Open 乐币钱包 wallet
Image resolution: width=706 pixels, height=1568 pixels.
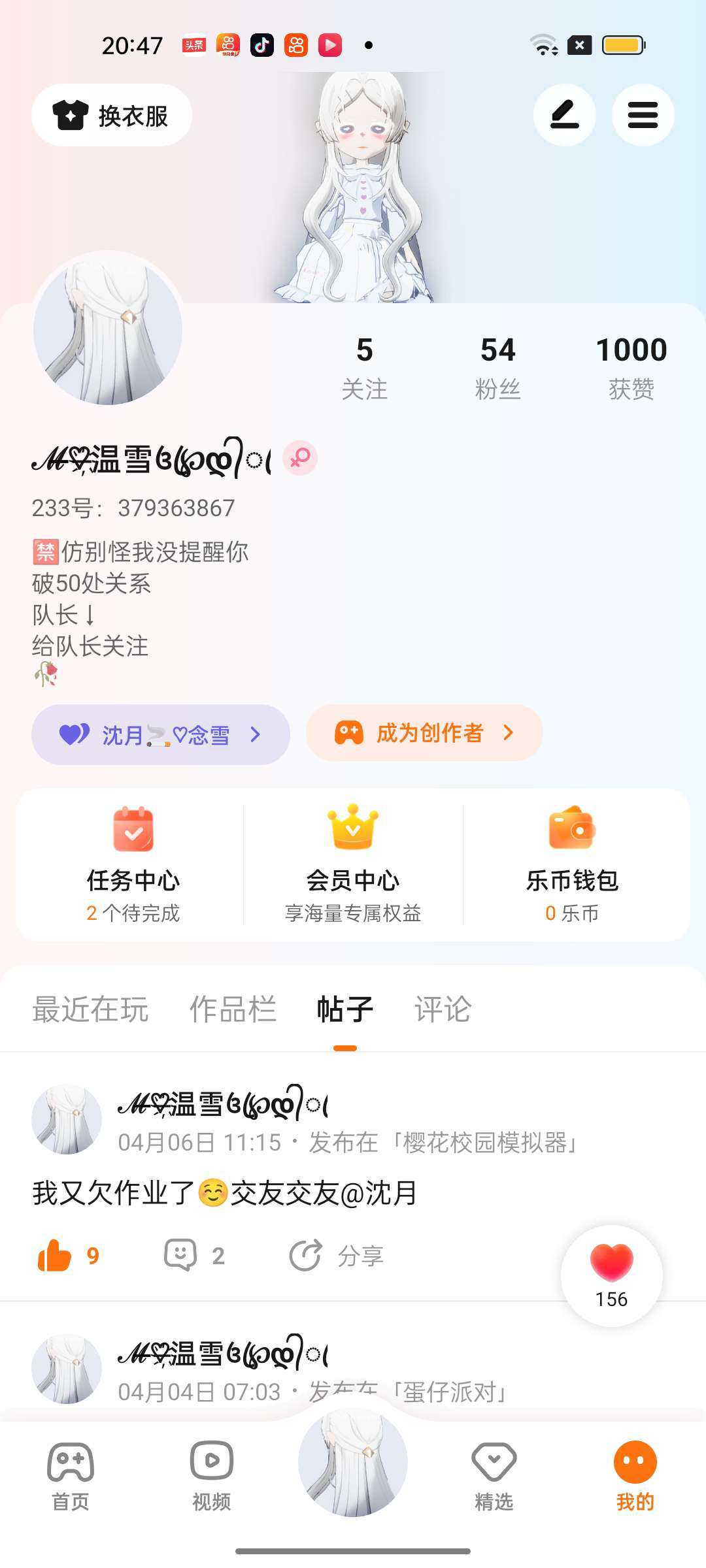click(x=572, y=865)
